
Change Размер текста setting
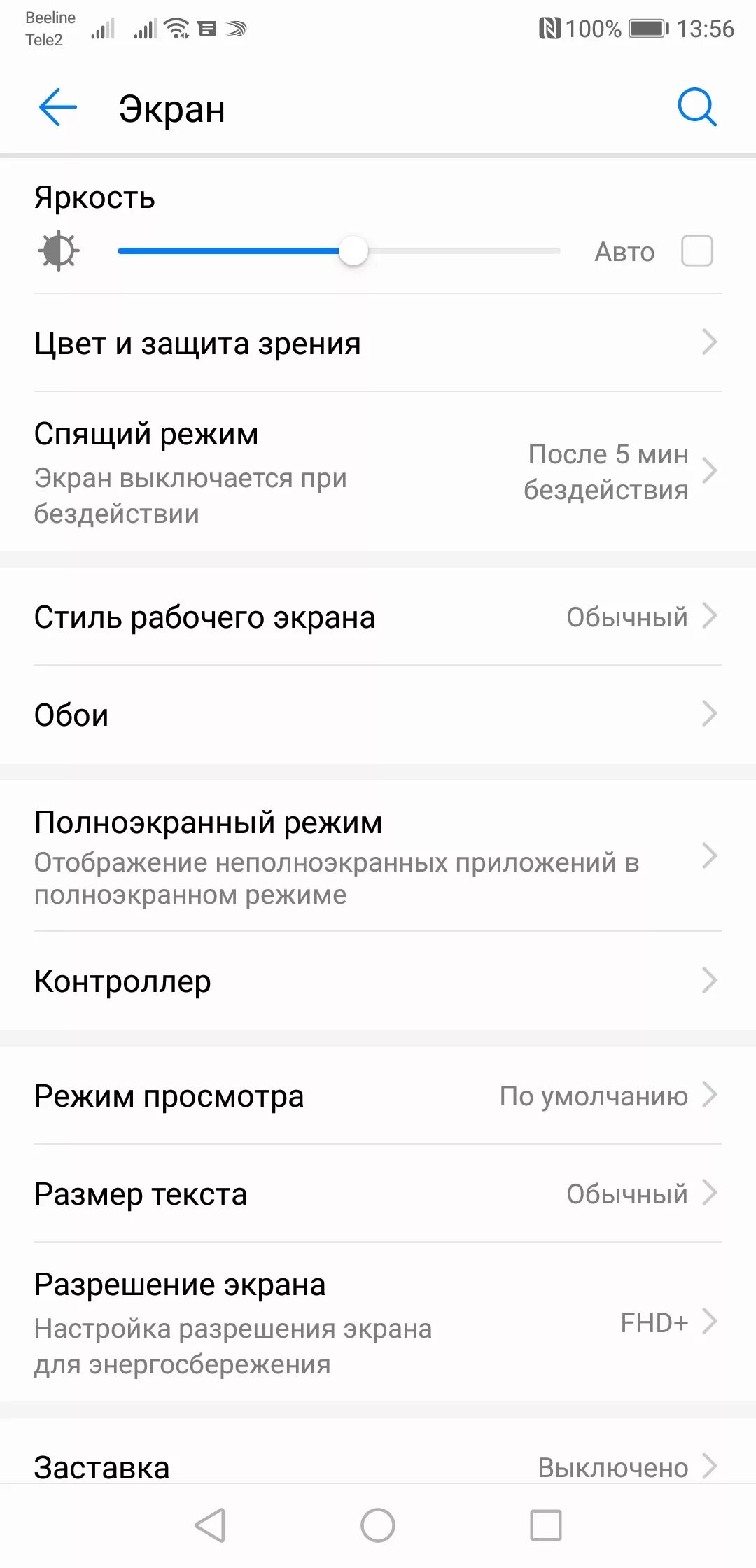pyautogui.click(x=378, y=1194)
